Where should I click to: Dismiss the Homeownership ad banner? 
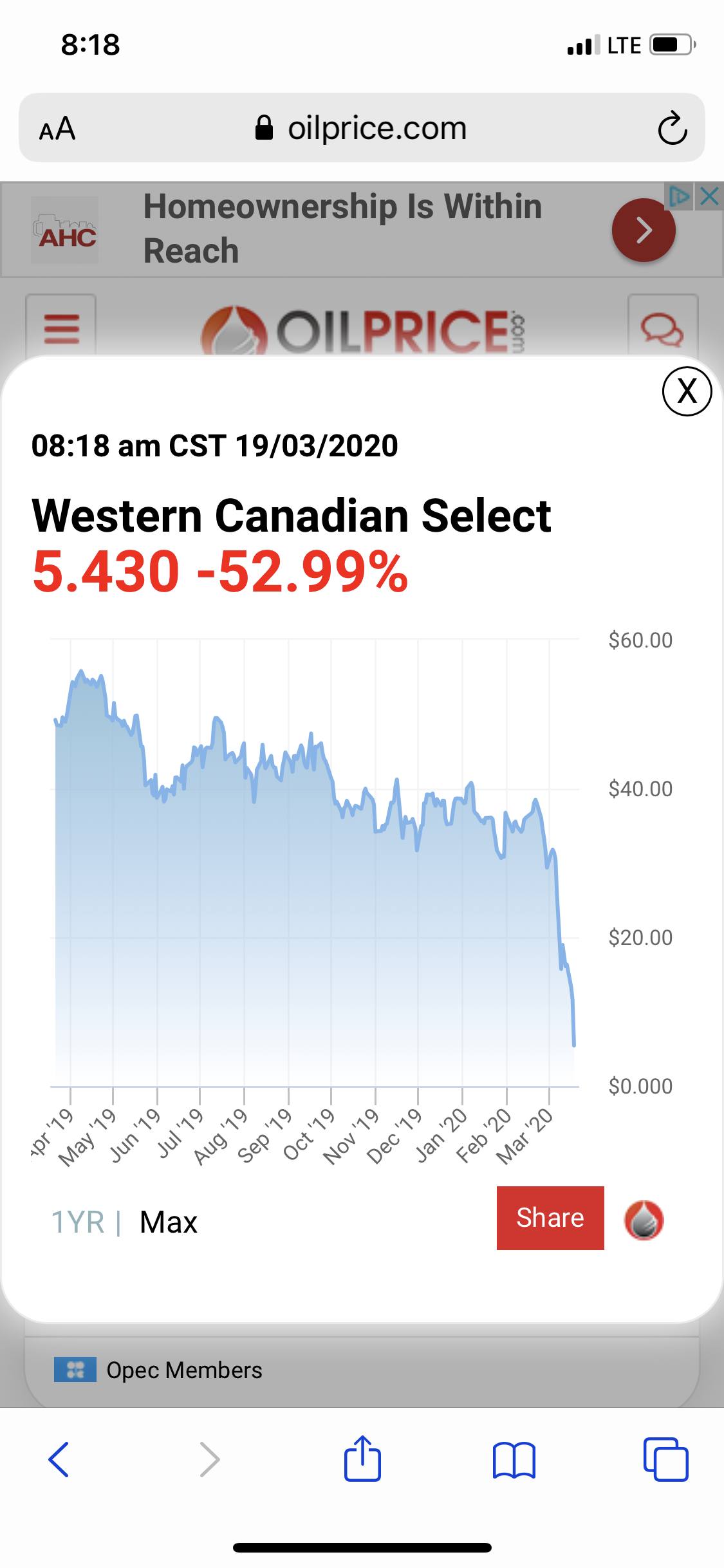pyautogui.click(x=709, y=196)
